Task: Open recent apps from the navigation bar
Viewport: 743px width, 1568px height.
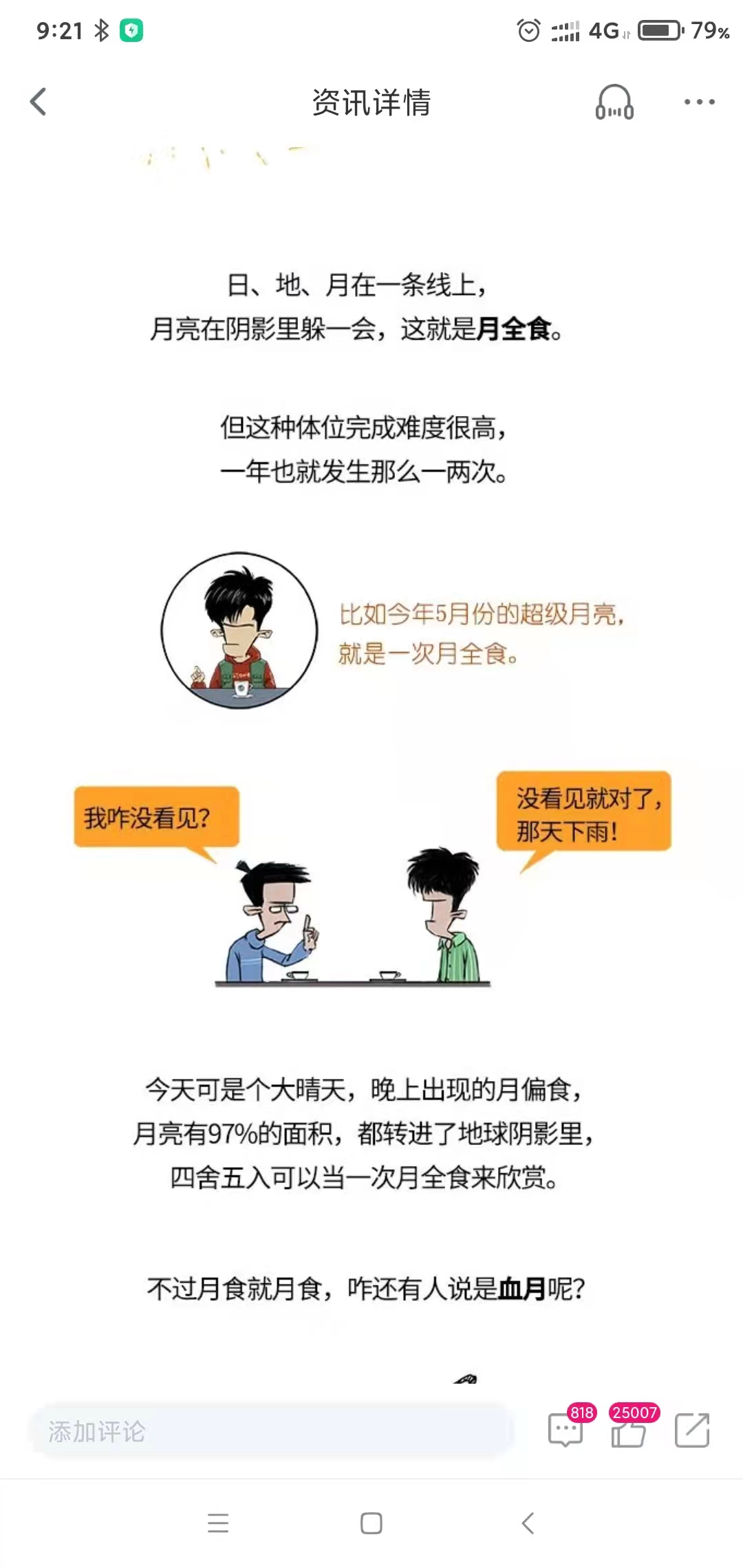Action: click(218, 1523)
